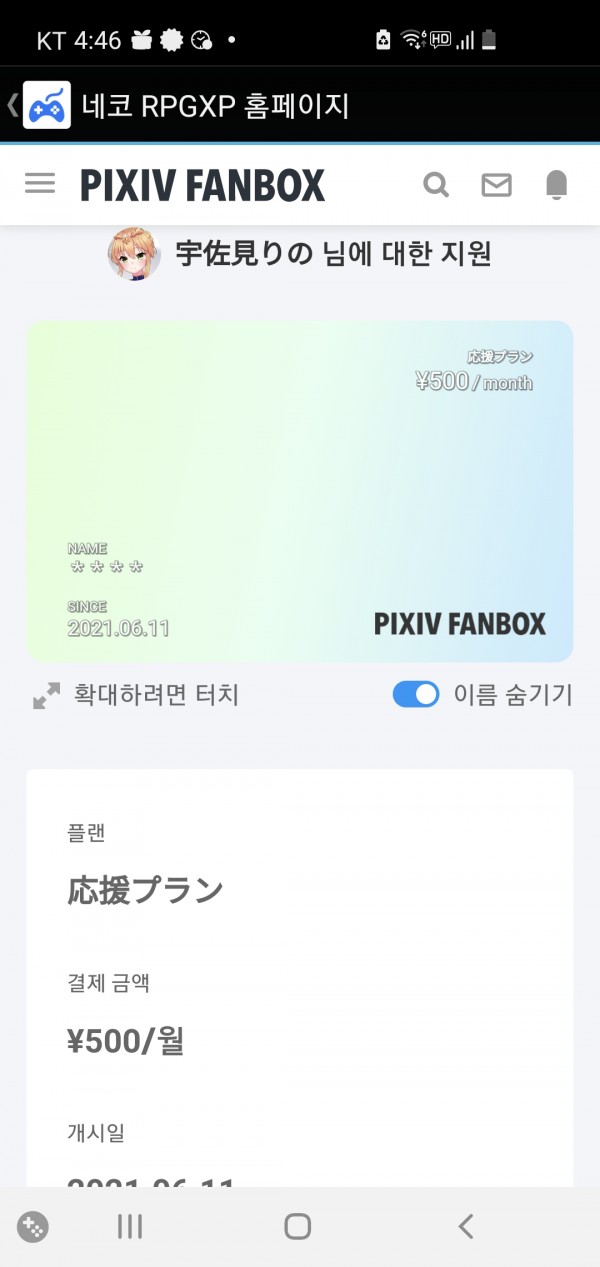Open the notifications bell
The width and height of the screenshot is (600, 1267).
click(556, 185)
